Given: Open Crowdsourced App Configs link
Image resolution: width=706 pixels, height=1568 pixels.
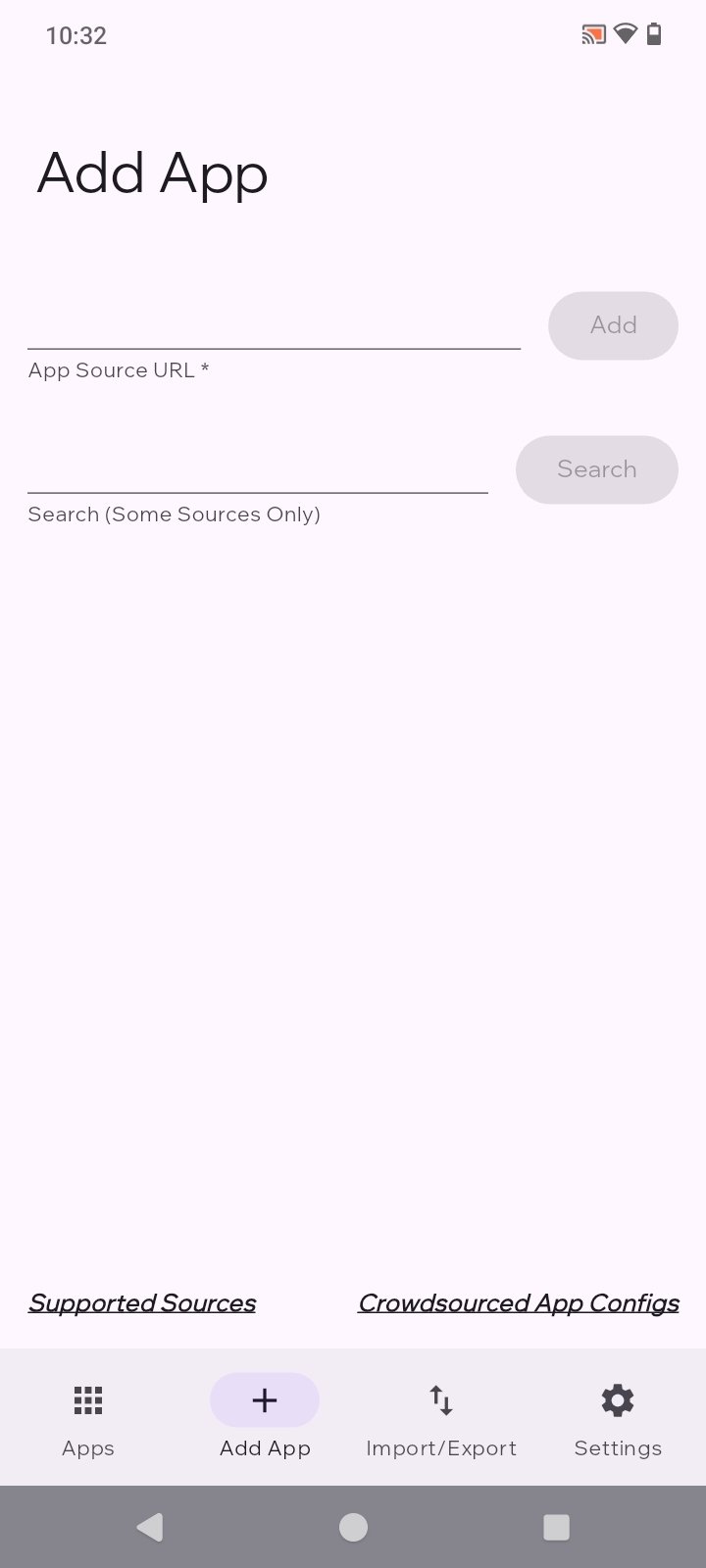Looking at the screenshot, I should point(518,1302).
